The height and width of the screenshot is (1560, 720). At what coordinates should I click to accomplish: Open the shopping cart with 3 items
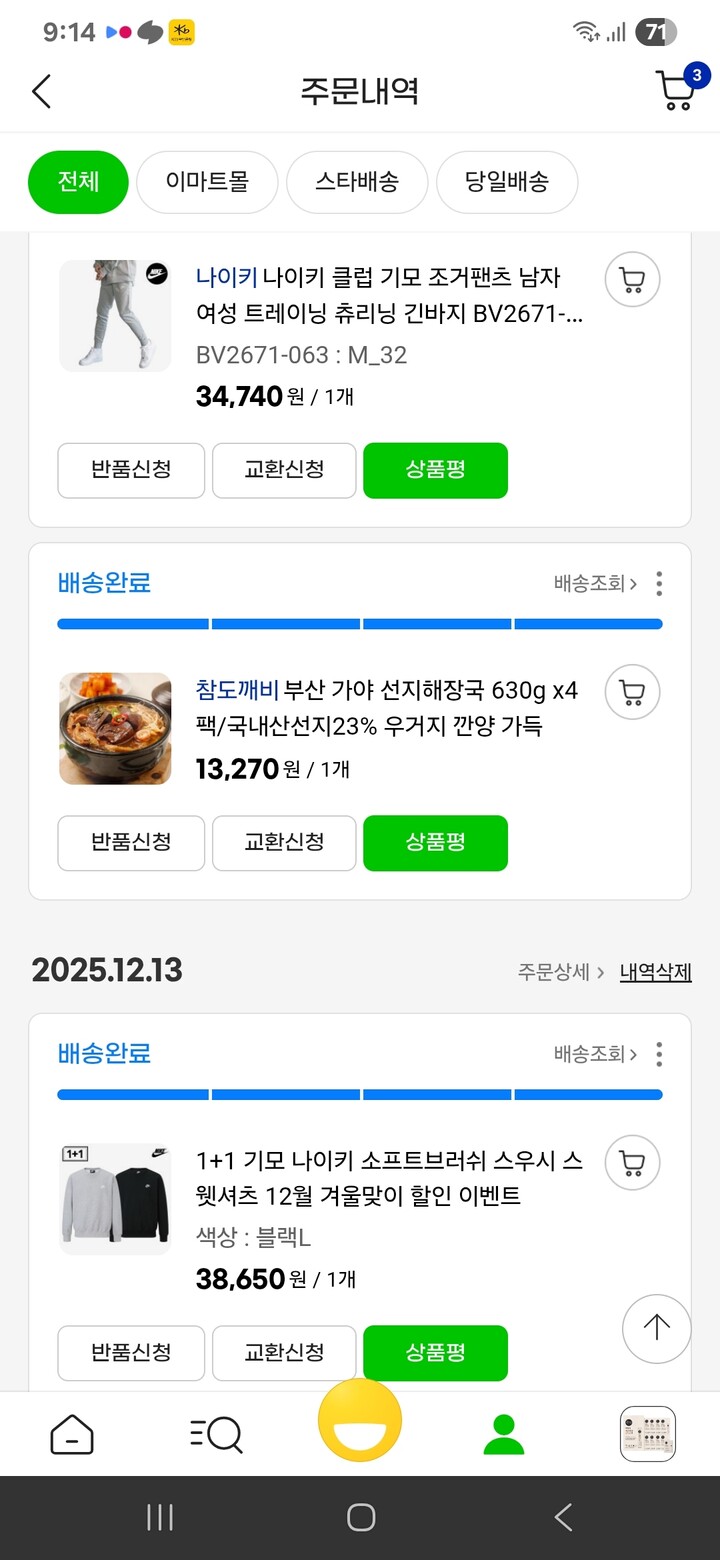point(676,91)
